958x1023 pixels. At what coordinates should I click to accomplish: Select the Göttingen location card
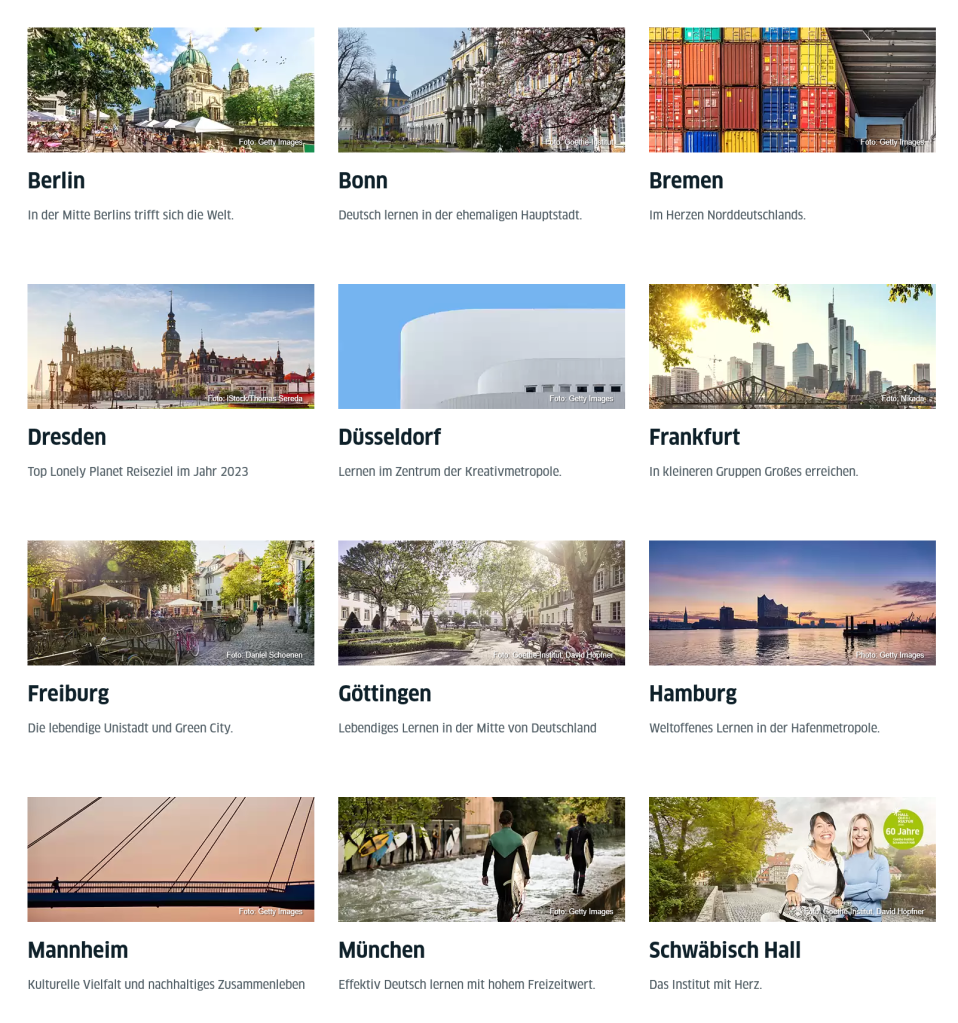click(x=481, y=603)
